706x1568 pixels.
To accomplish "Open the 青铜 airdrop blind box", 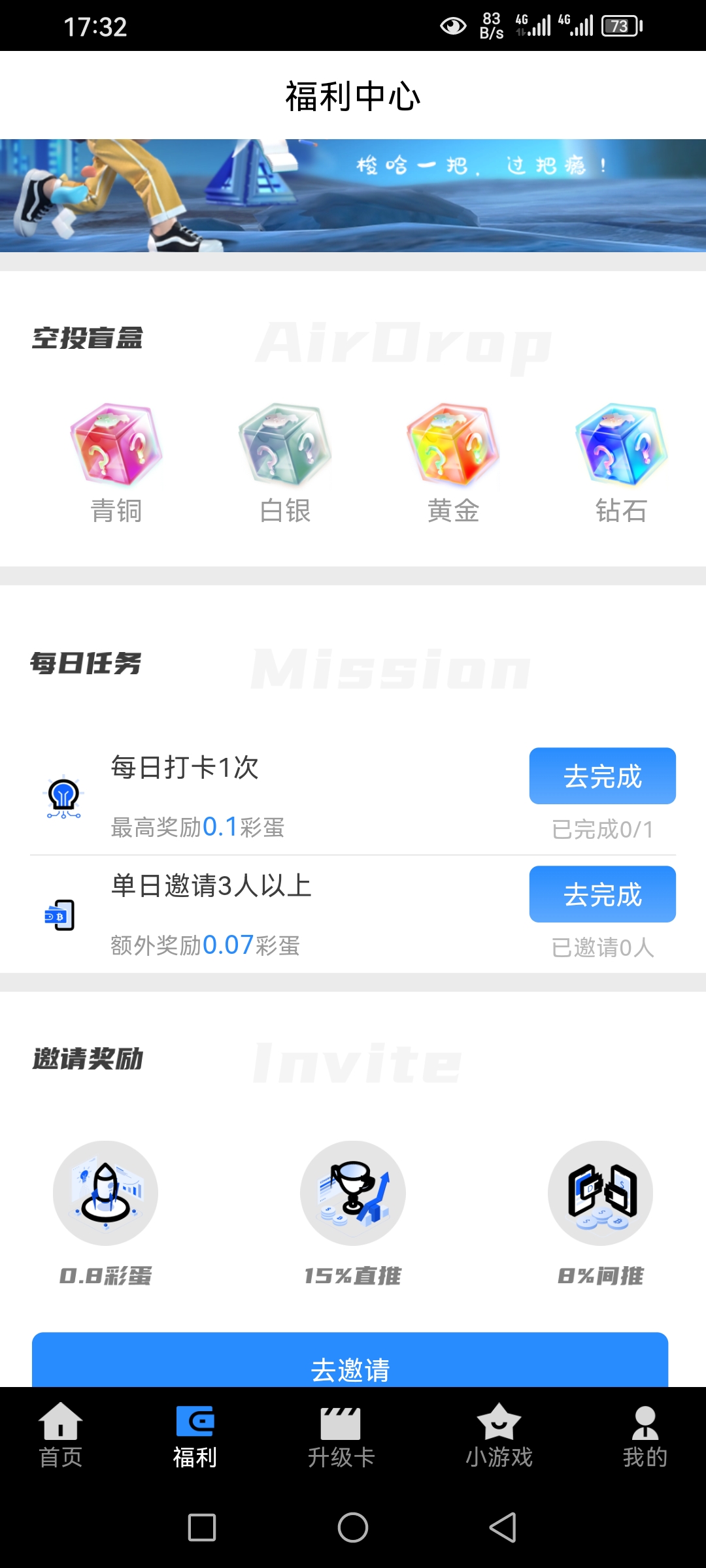I will coord(116,463).
